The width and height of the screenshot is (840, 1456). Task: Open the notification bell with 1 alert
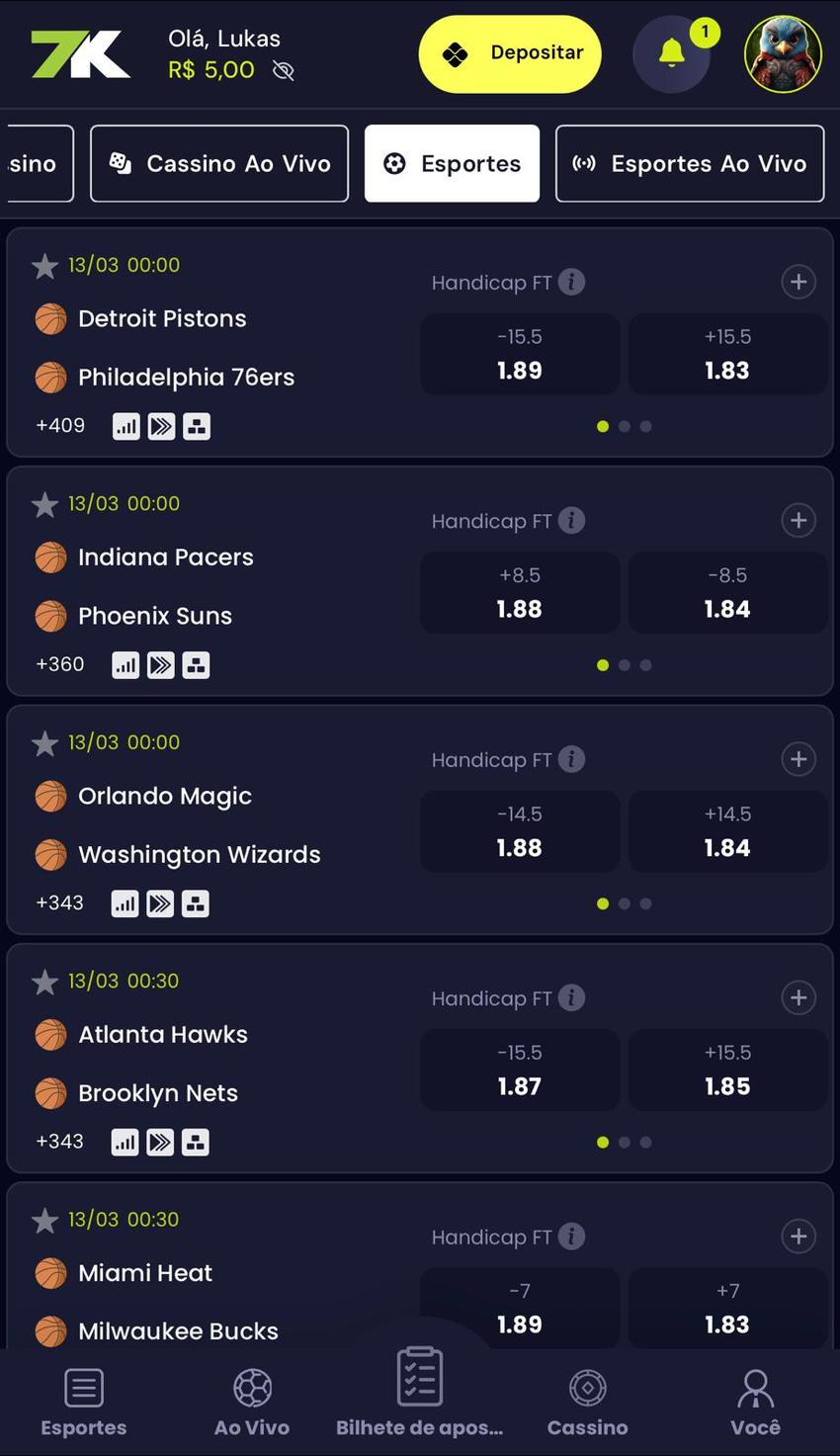(x=671, y=53)
